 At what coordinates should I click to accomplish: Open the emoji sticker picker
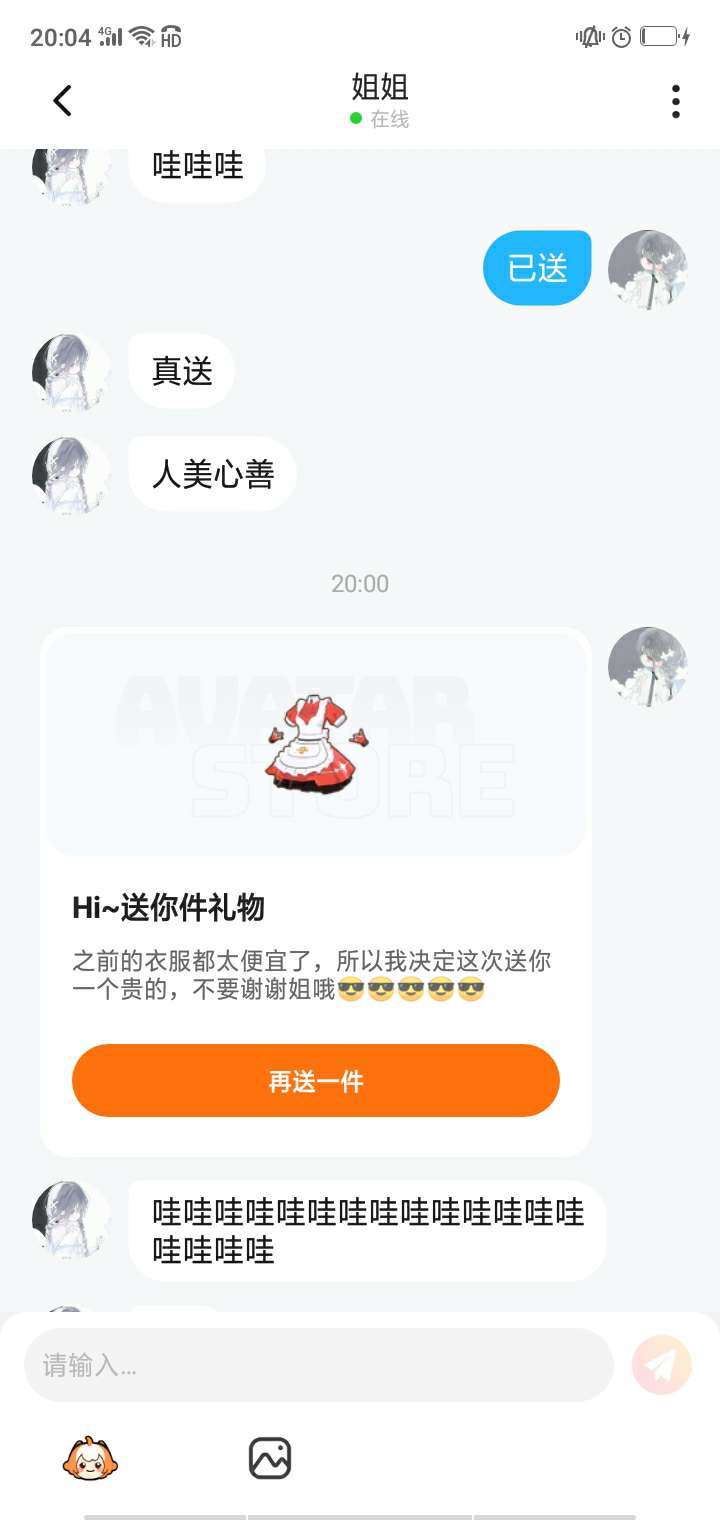point(91,1459)
